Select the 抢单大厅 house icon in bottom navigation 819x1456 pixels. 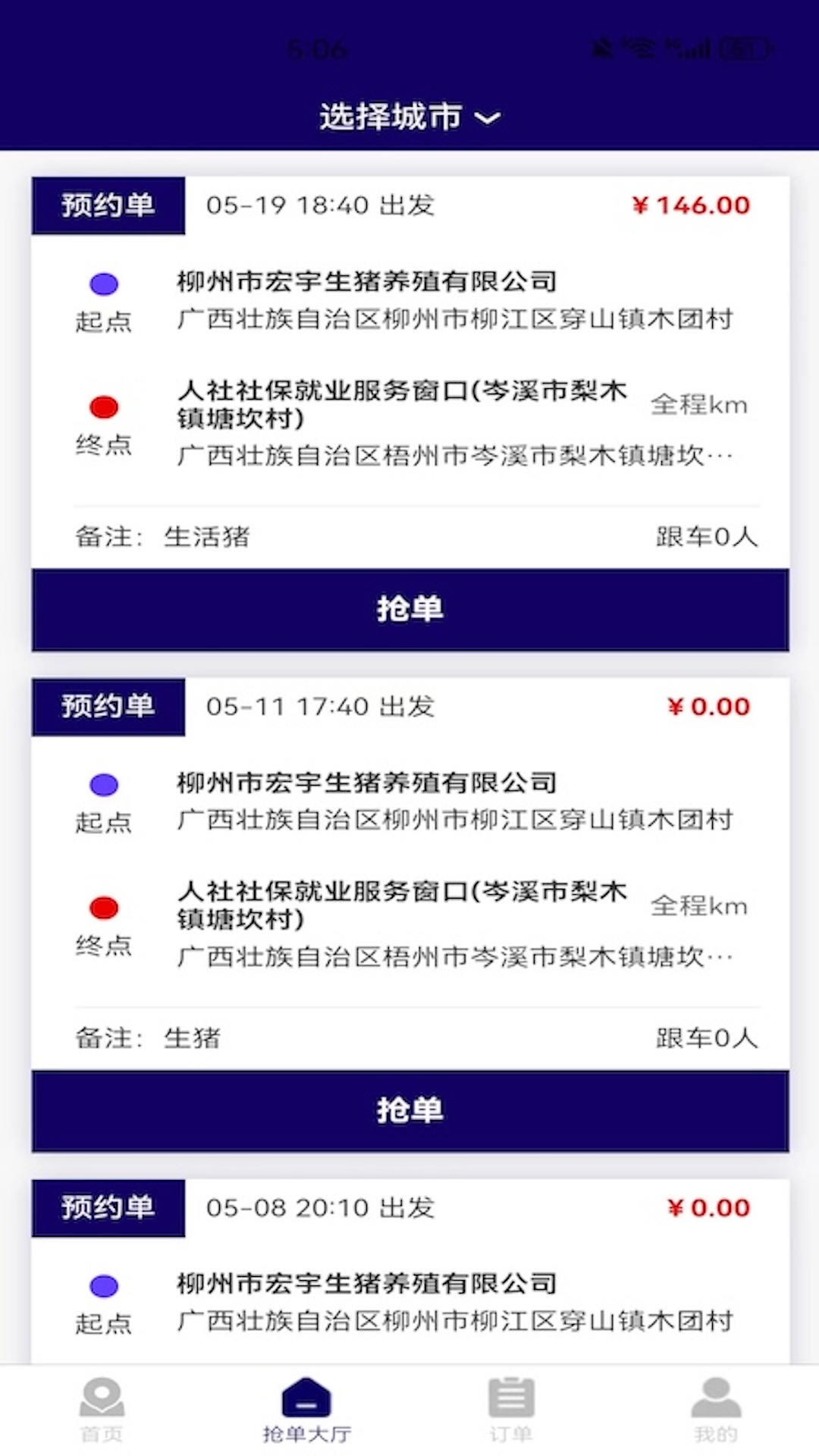click(306, 1399)
